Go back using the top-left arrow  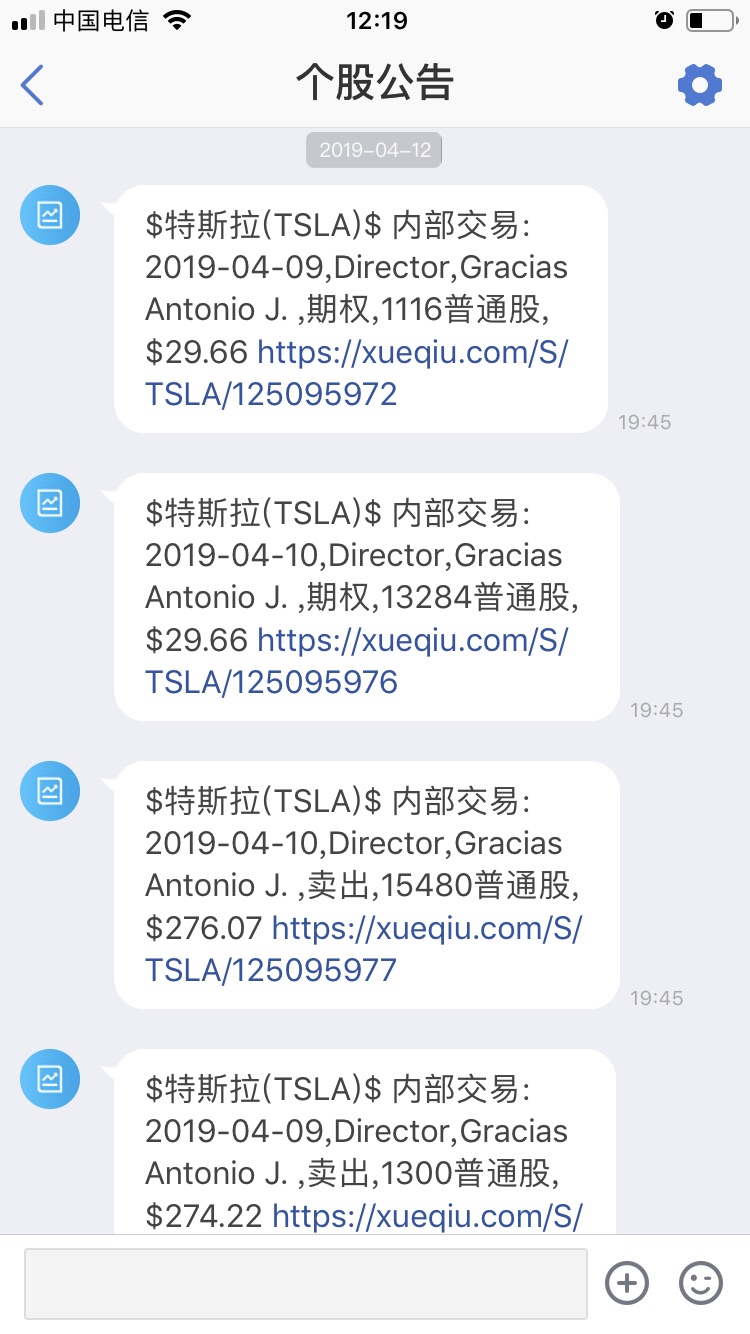[x=32, y=84]
